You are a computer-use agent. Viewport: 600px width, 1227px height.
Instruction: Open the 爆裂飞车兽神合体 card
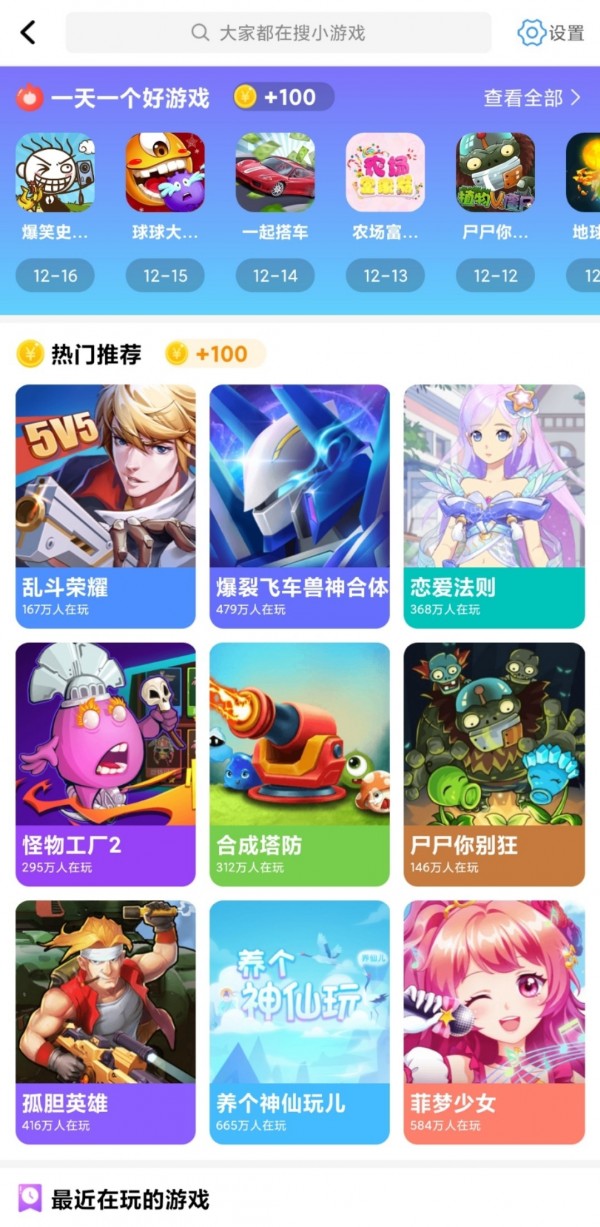pyautogui.click(x=299, y=506)
